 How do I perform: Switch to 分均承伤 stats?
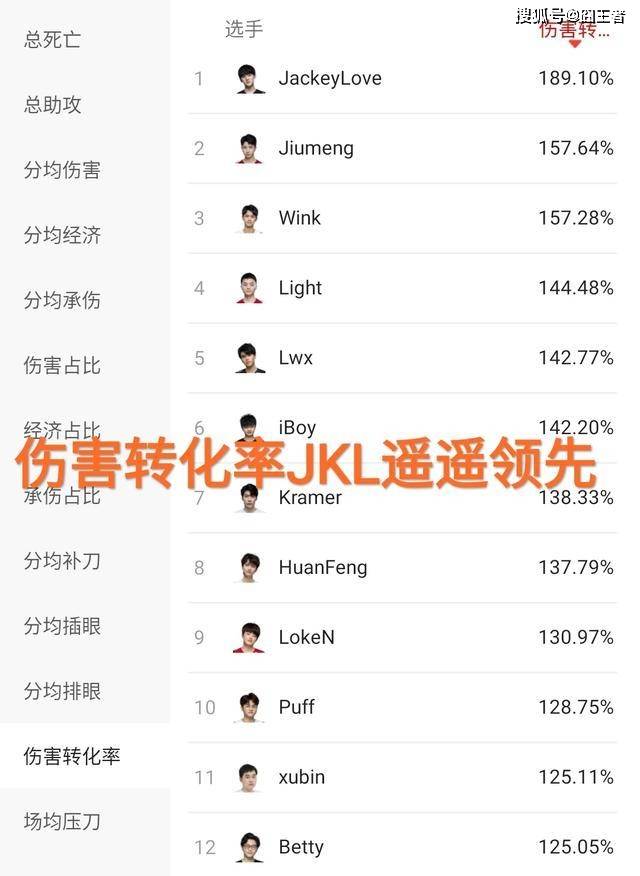(62, 300)
